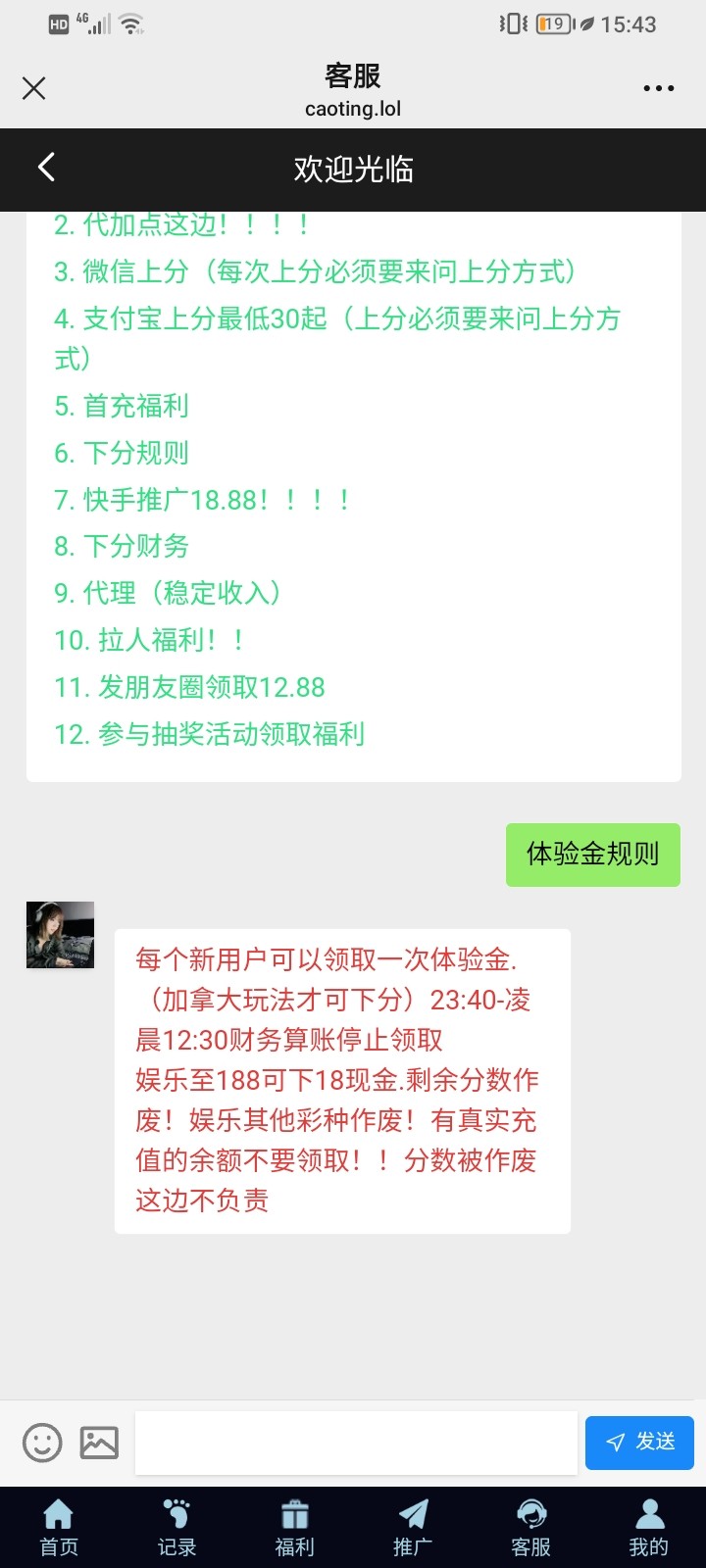Open option 5 首充福利
Viewport: 706px width, 1568px height.
[122, 406]
